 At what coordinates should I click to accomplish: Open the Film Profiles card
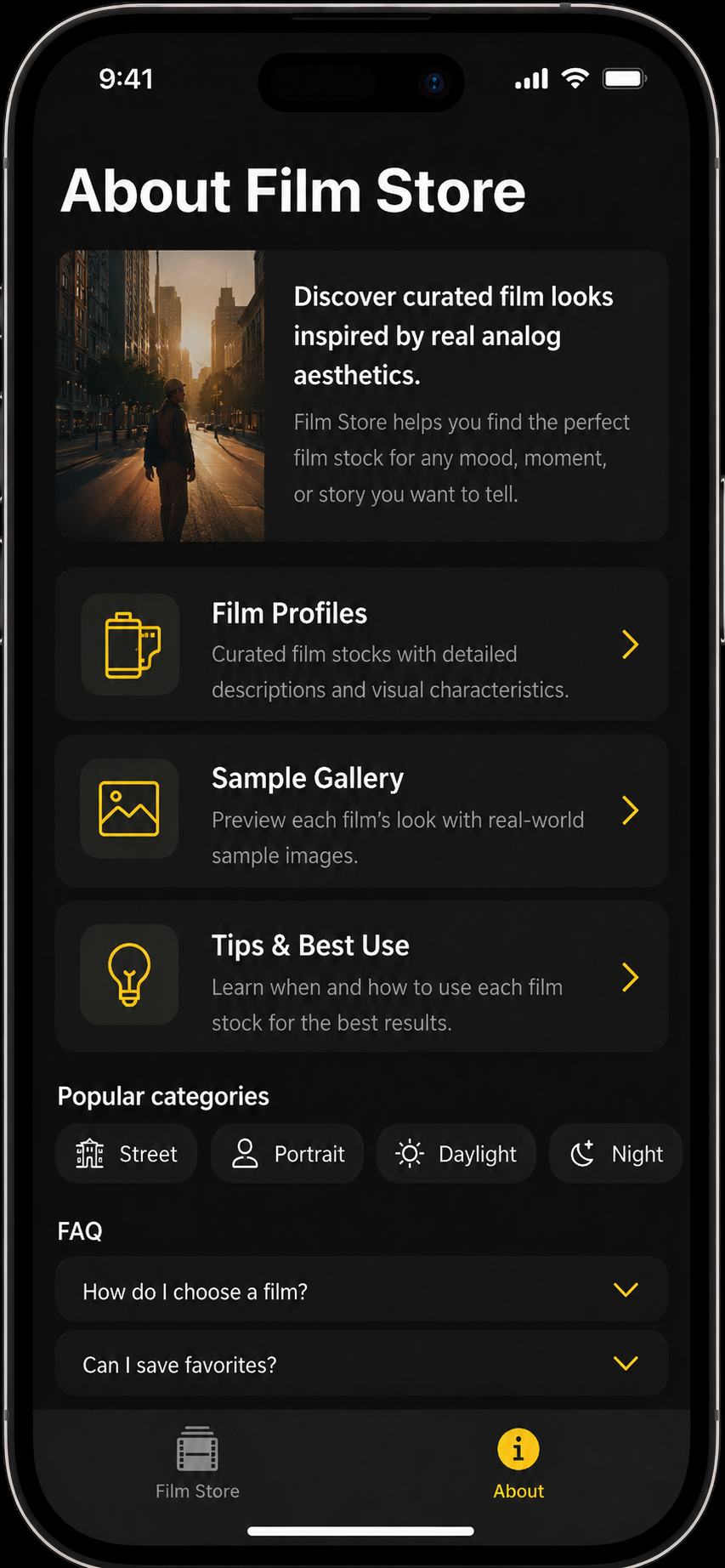(362, 645)
